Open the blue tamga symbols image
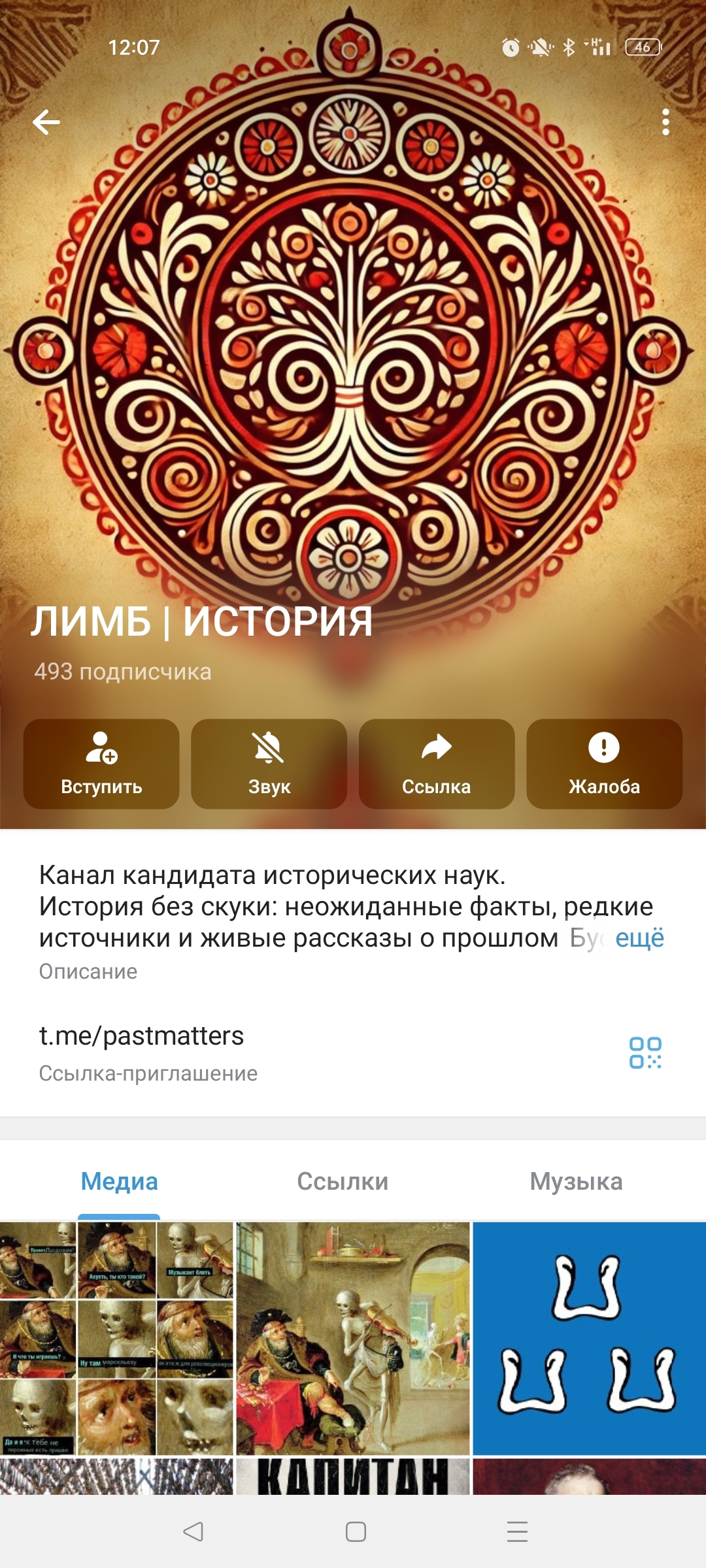Screen dimensions: 706x1568 pos(589,1338)
